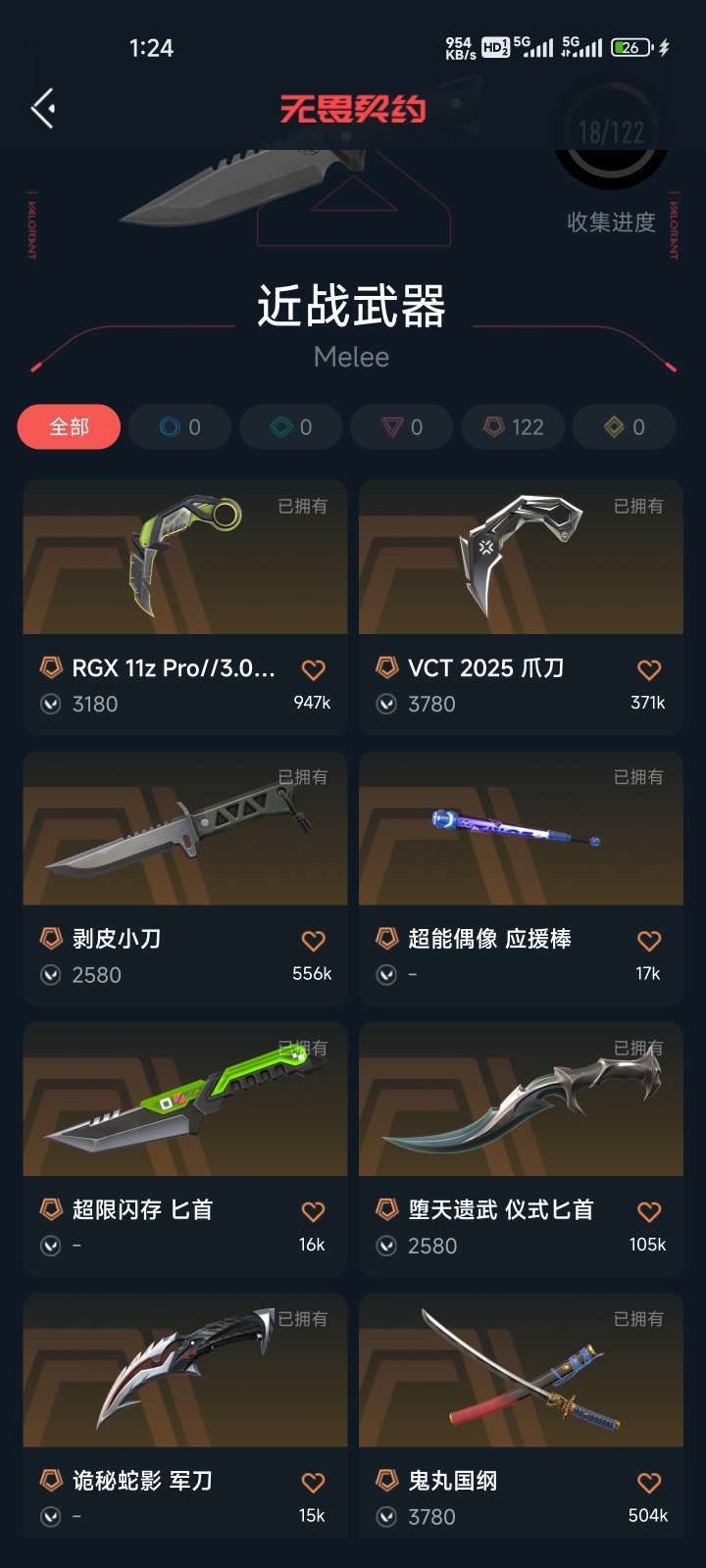Image resolution: width=706 pixels, height=1568 pixels.
Task: Open the 鬼丸国纲 katana card
Action: pos(521,1419)
